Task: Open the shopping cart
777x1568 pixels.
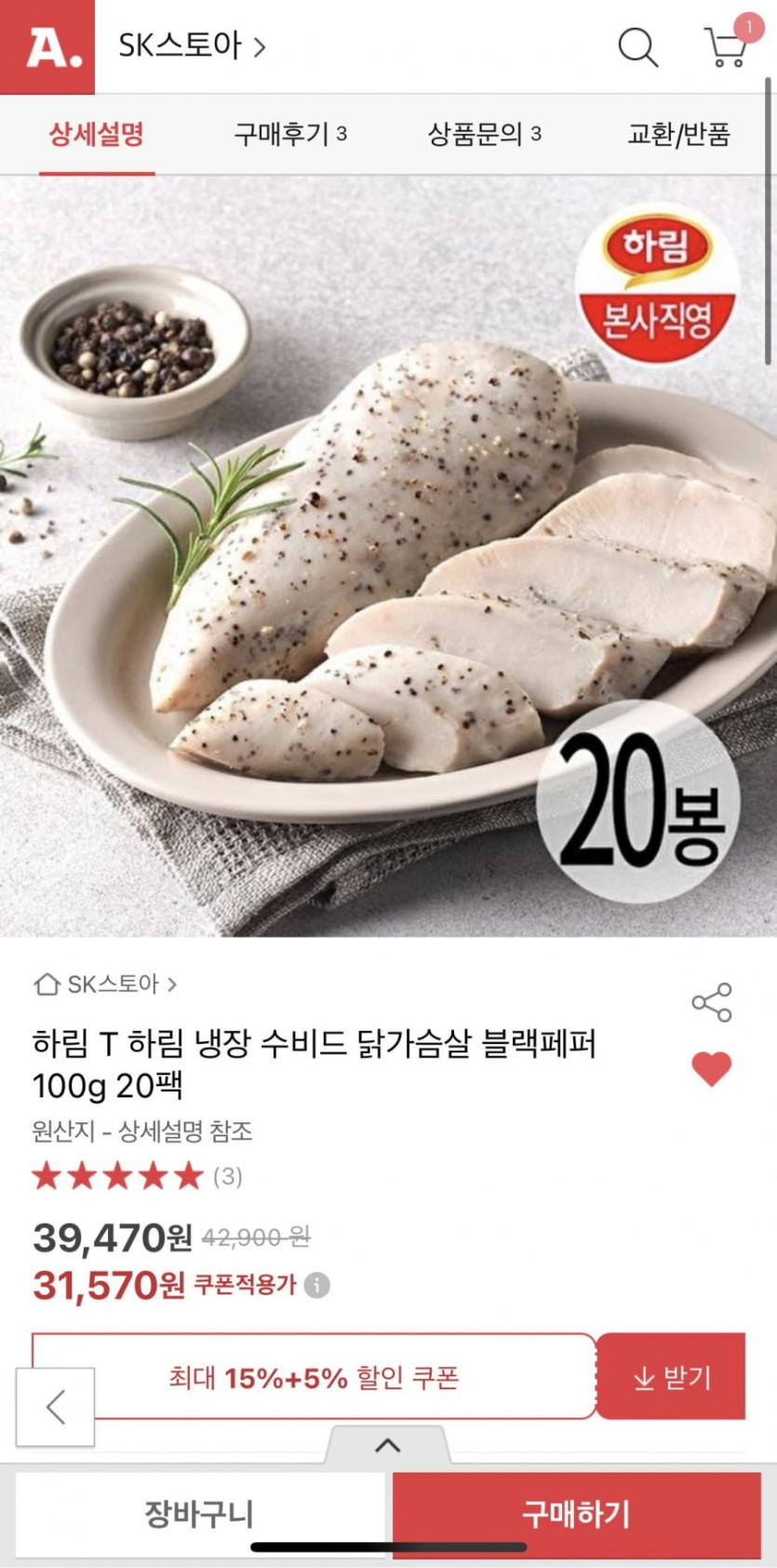Action: click(725, 47)
